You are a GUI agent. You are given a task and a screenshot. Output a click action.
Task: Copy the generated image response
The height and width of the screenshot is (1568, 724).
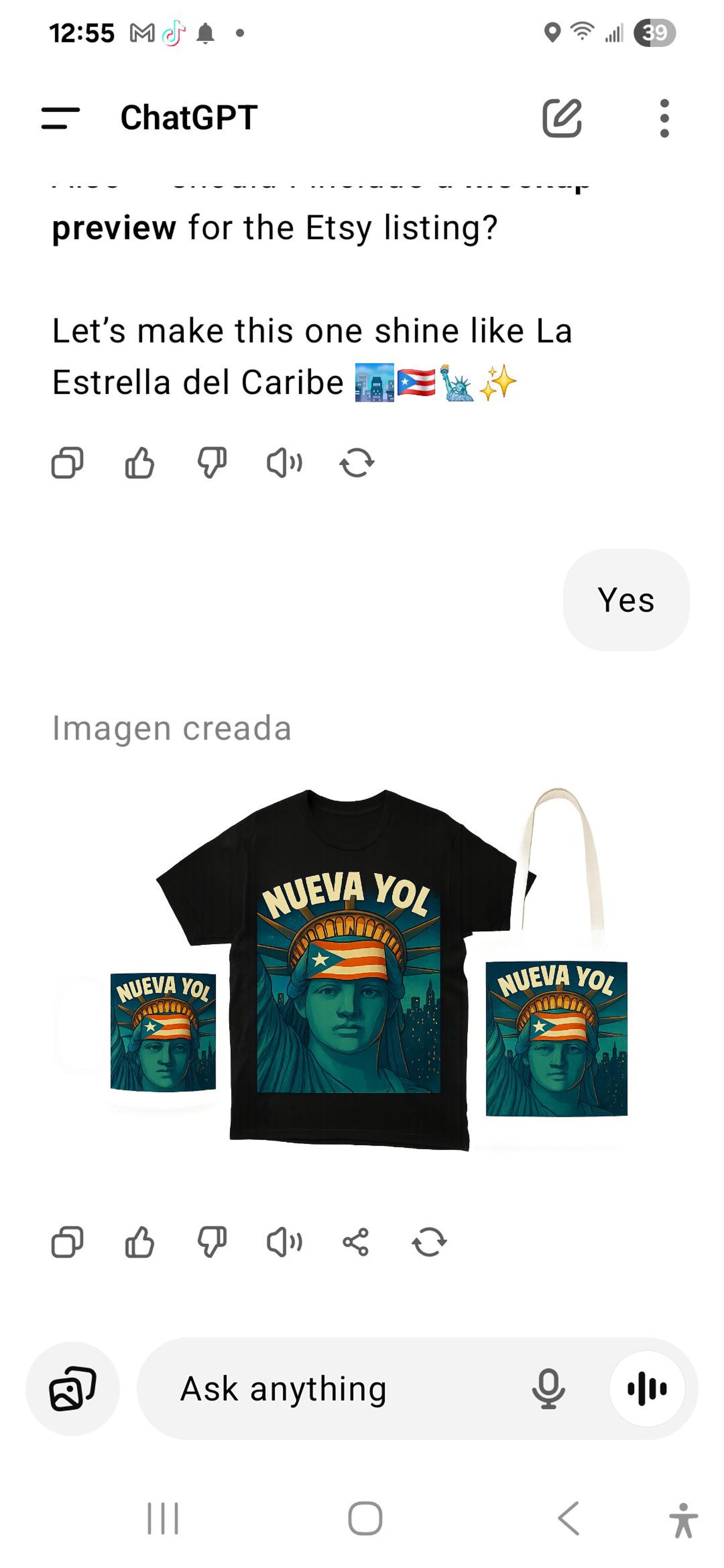[67, 1242]
